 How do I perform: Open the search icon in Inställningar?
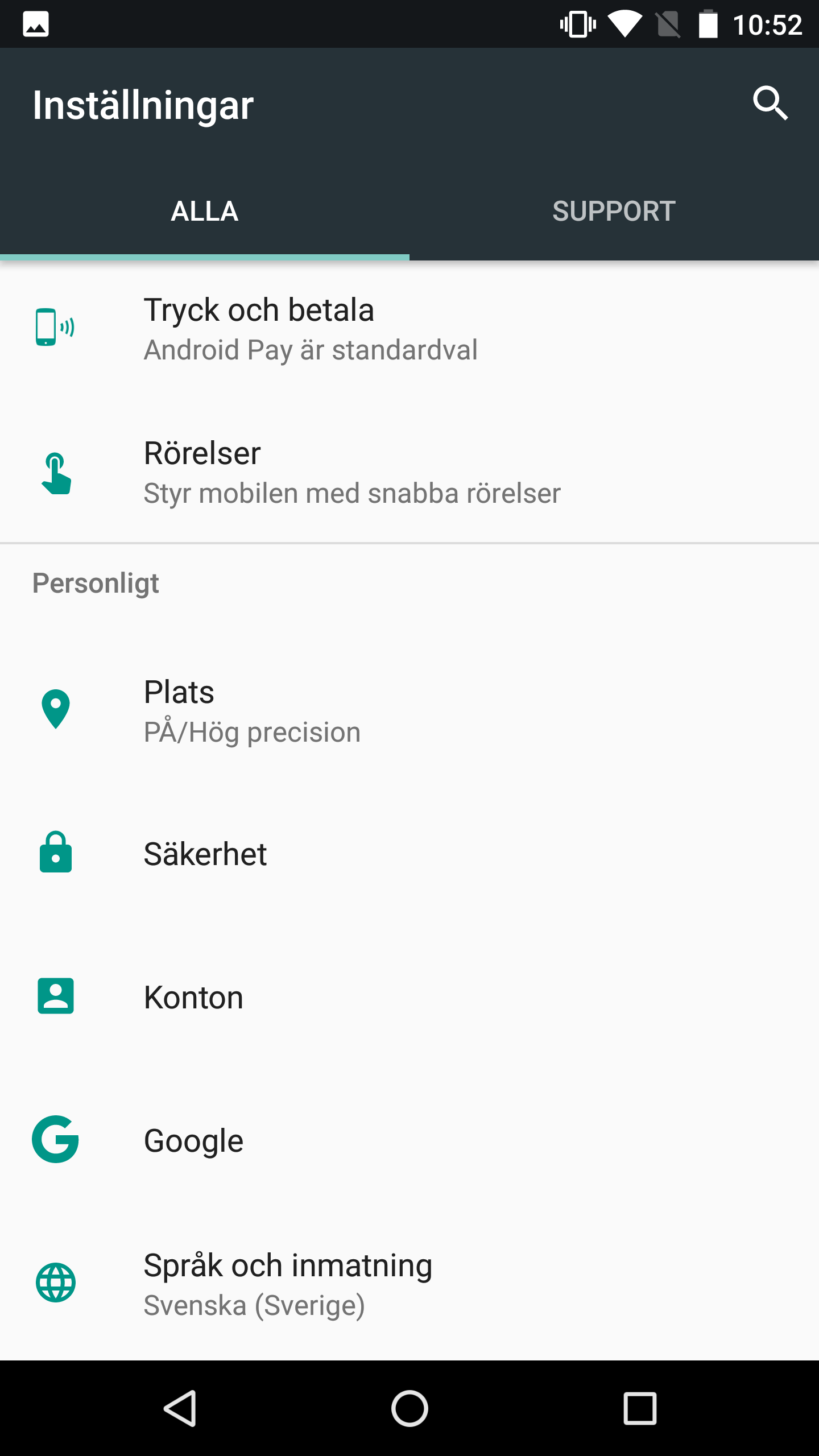(770, 104)
